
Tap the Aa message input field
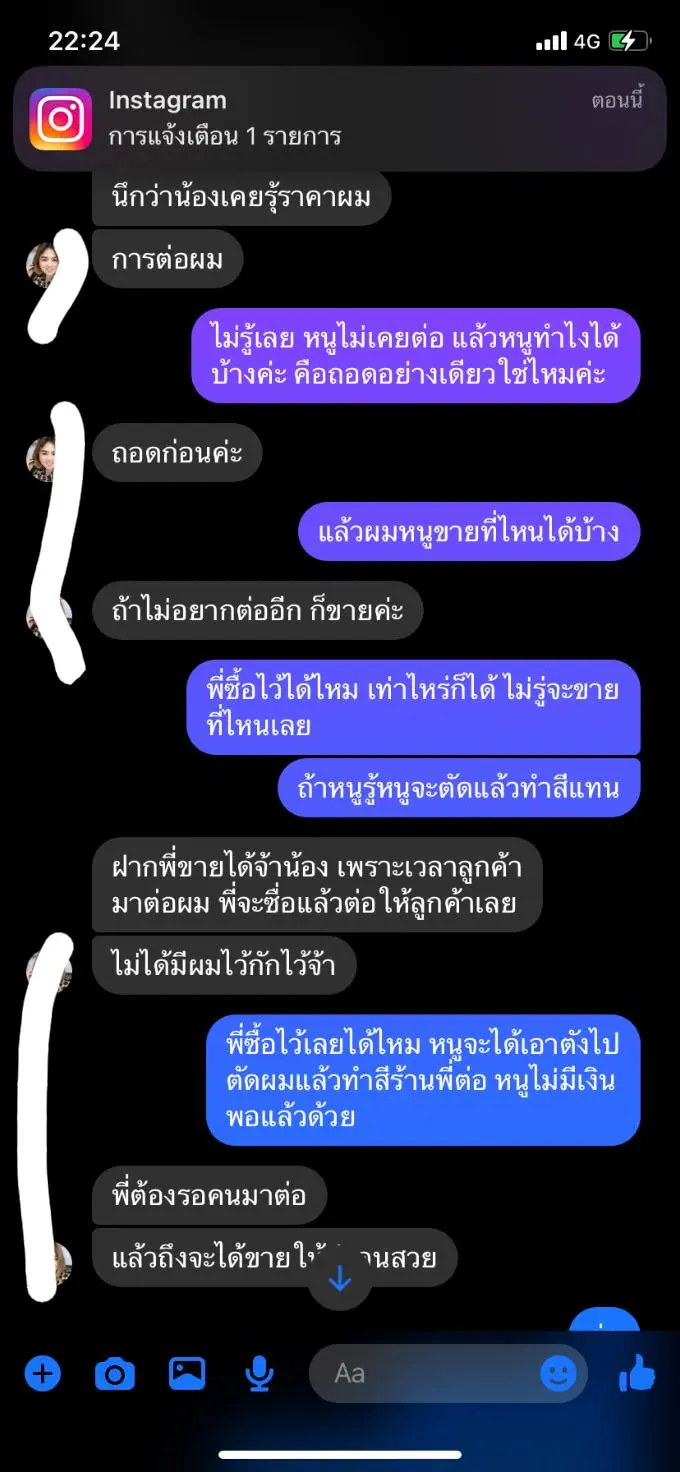coord(420,1373)
